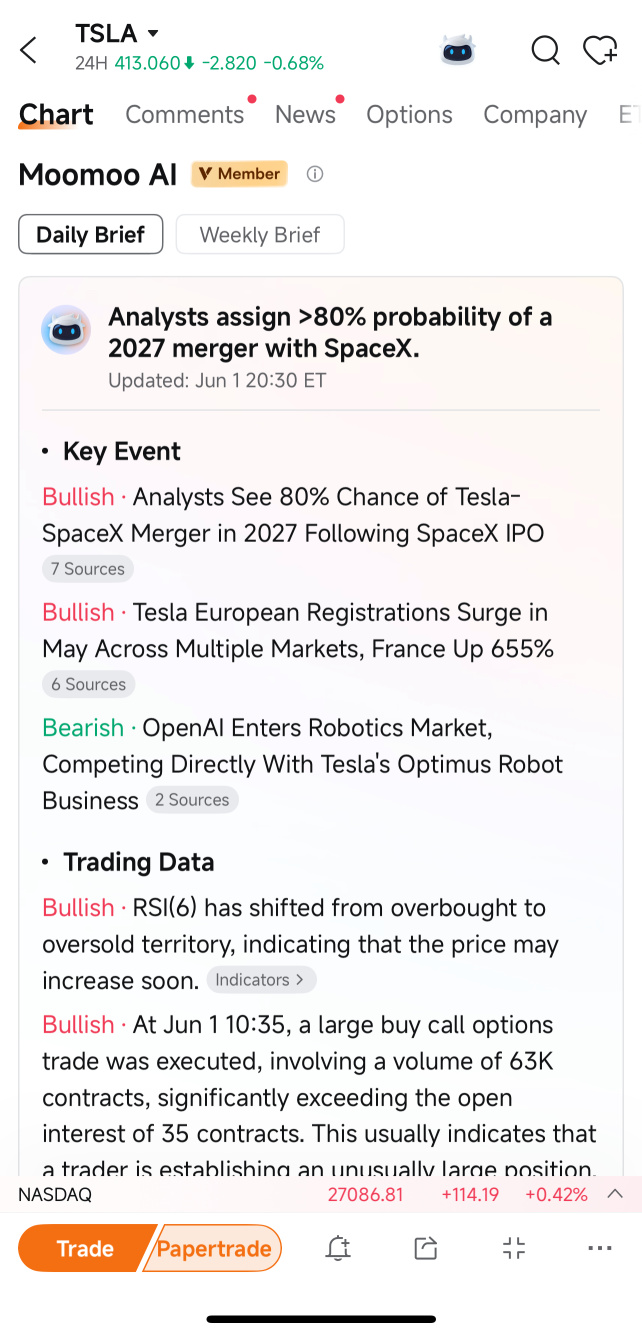Image resolution: width=642 pixels, height=1335 pixels.
Task: Tap the Member badge
Action: click(x=239, y=174)
